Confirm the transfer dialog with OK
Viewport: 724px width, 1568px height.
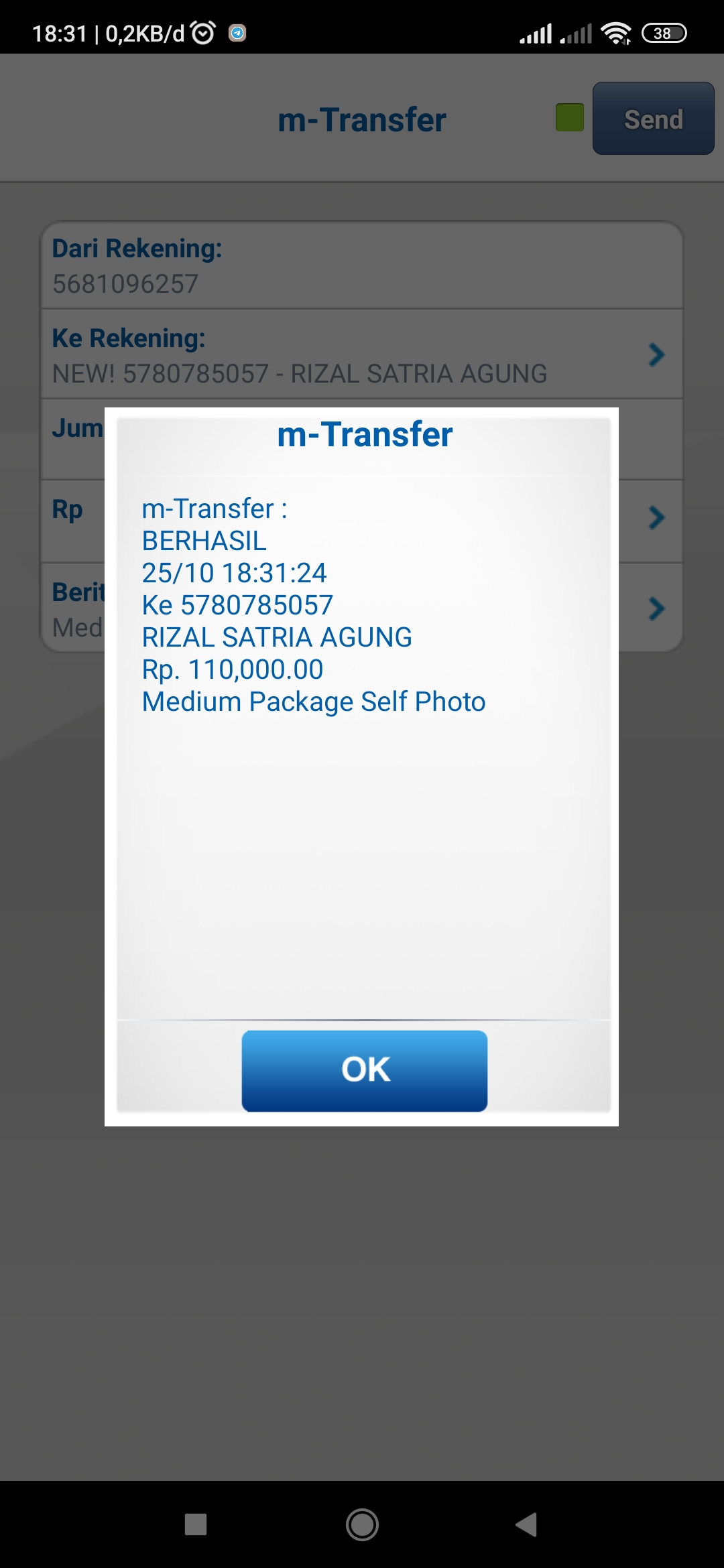(x=364, y=1070)
